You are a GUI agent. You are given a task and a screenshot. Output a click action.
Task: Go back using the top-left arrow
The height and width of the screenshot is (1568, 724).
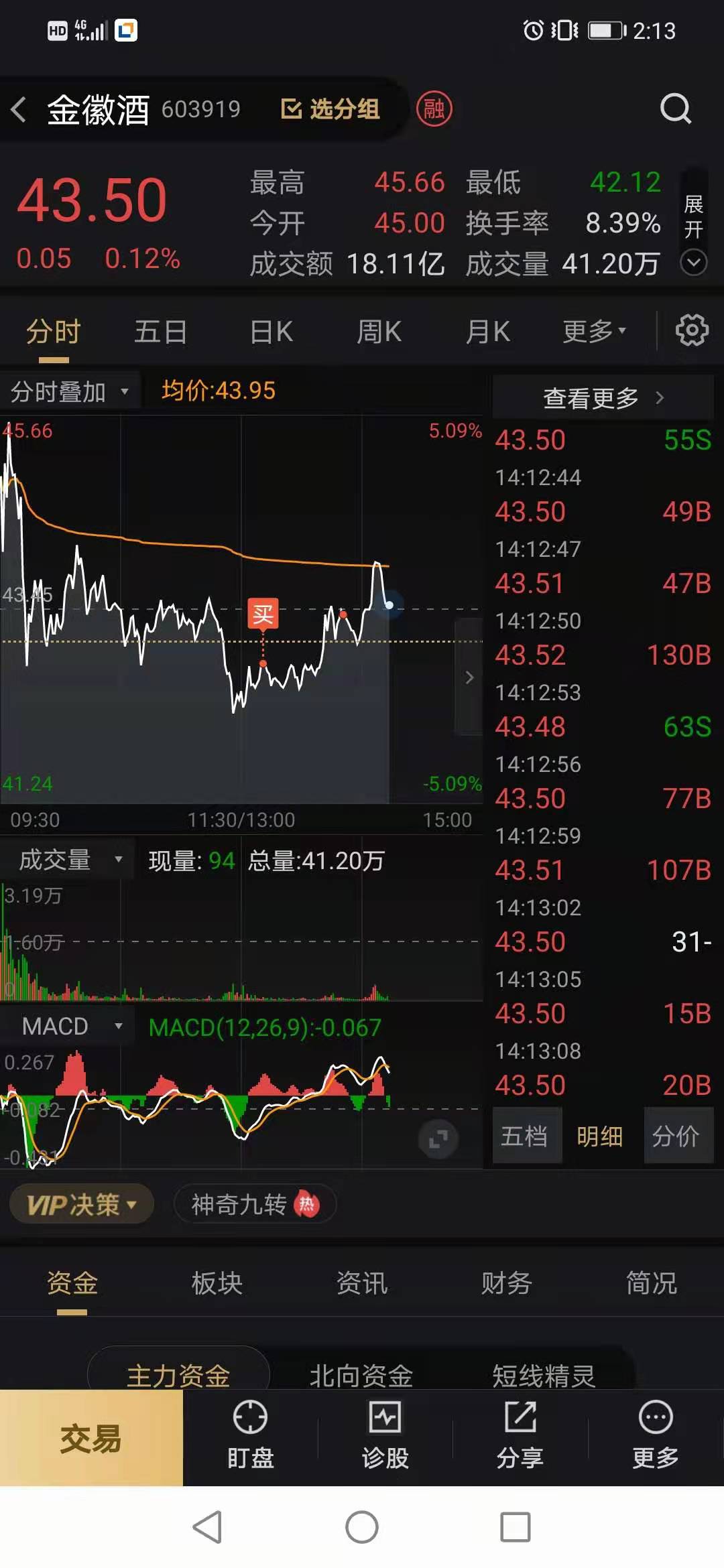(x=19, y=109)
